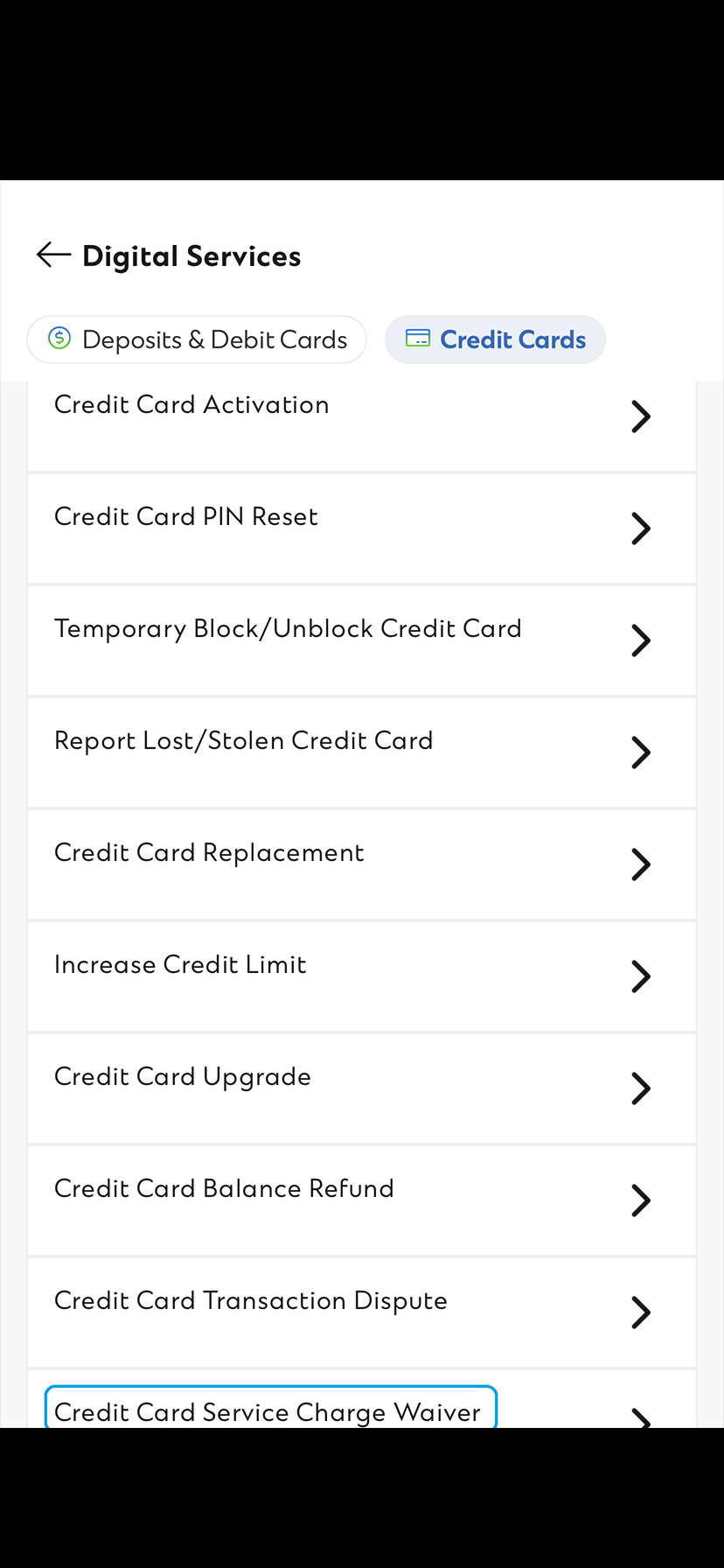Tap the chevron next to Credit Card Activation
The image size is (724, 1568).
tap(640, 416)
